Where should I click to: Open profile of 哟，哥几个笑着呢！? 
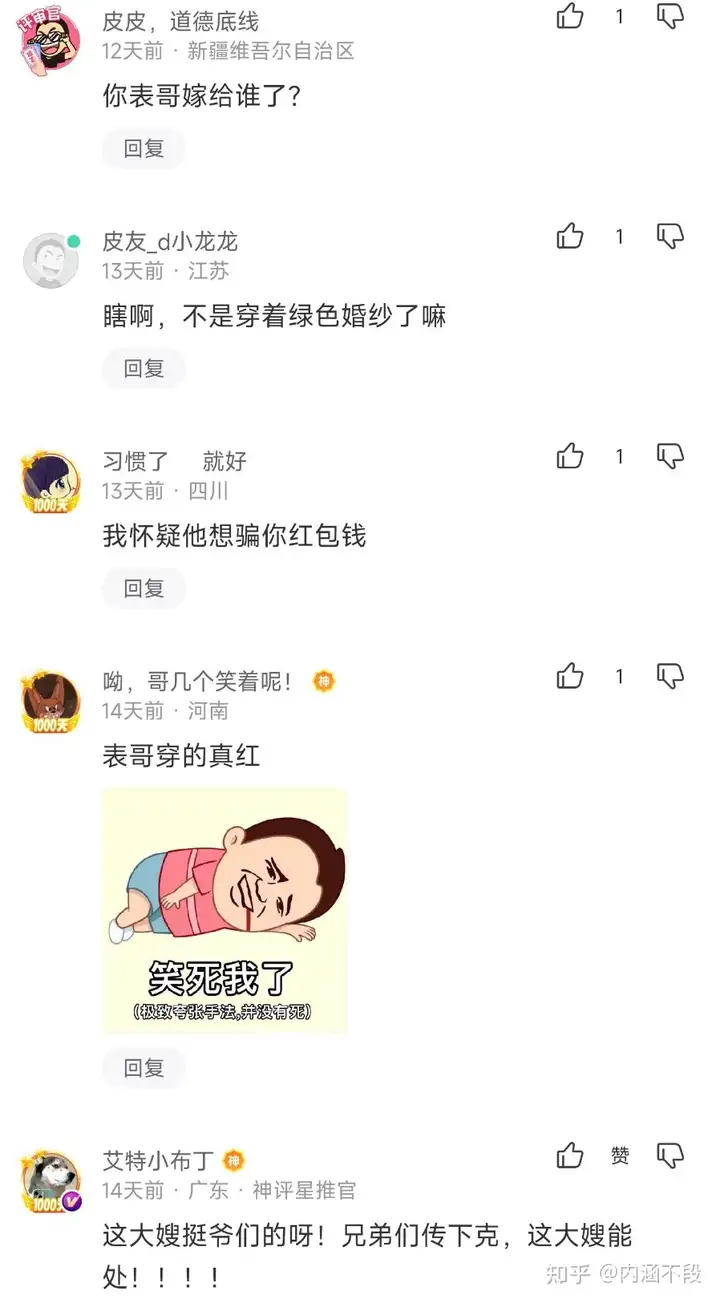[51, 702]
